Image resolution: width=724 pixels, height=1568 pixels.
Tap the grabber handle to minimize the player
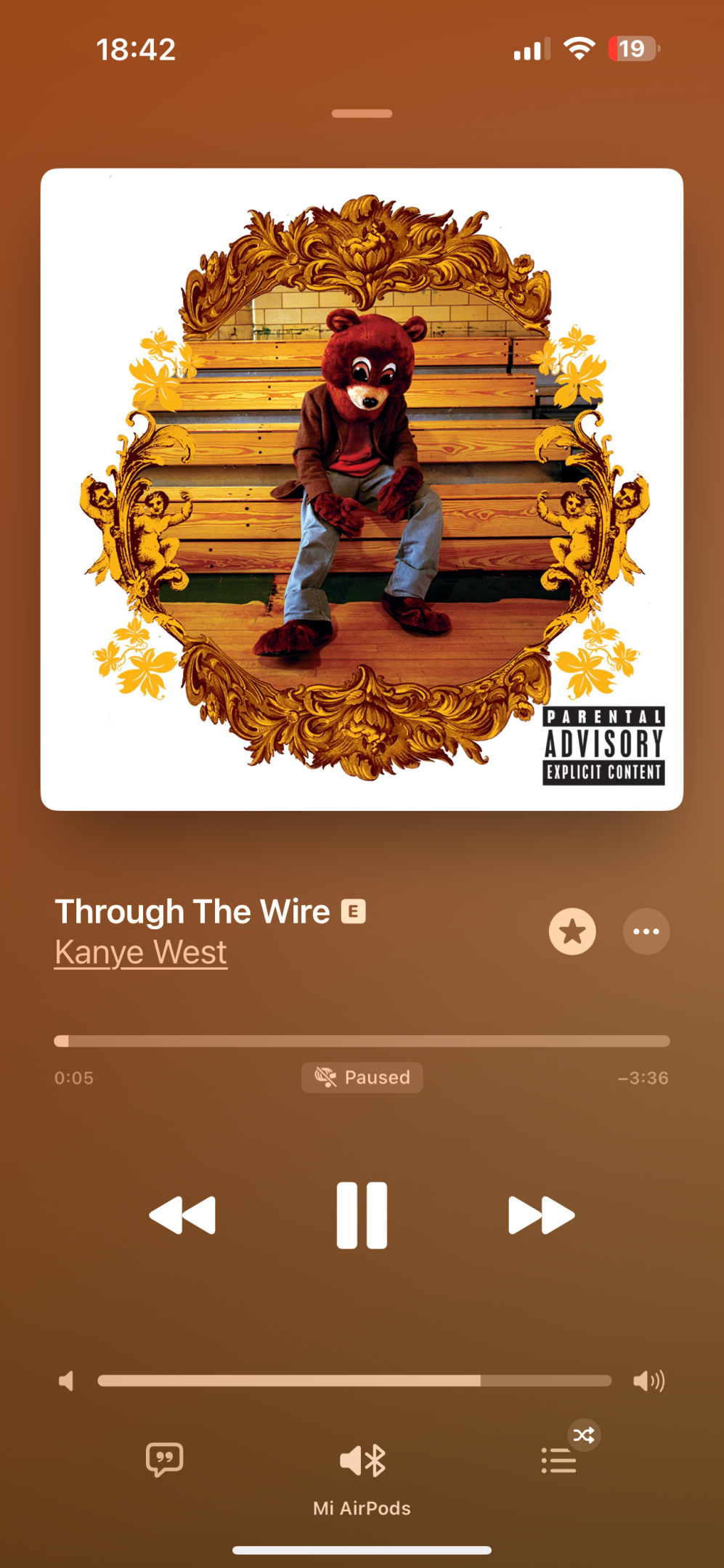(362, 113)
